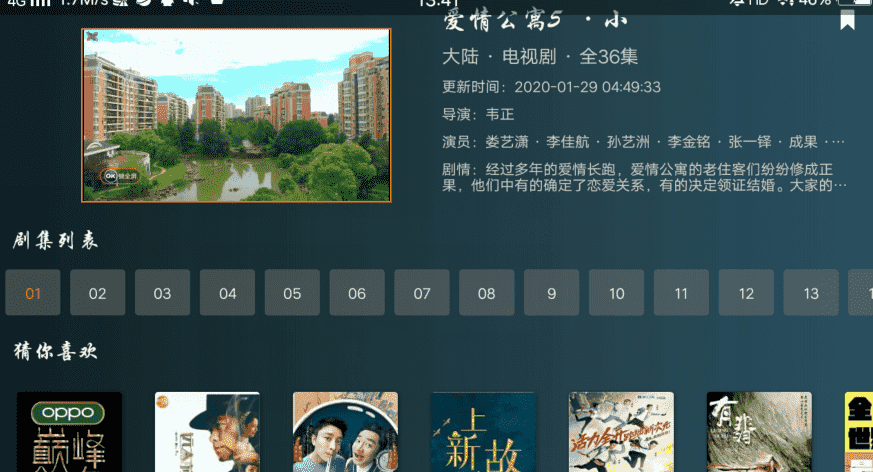Select episode 9

point(551,293)
